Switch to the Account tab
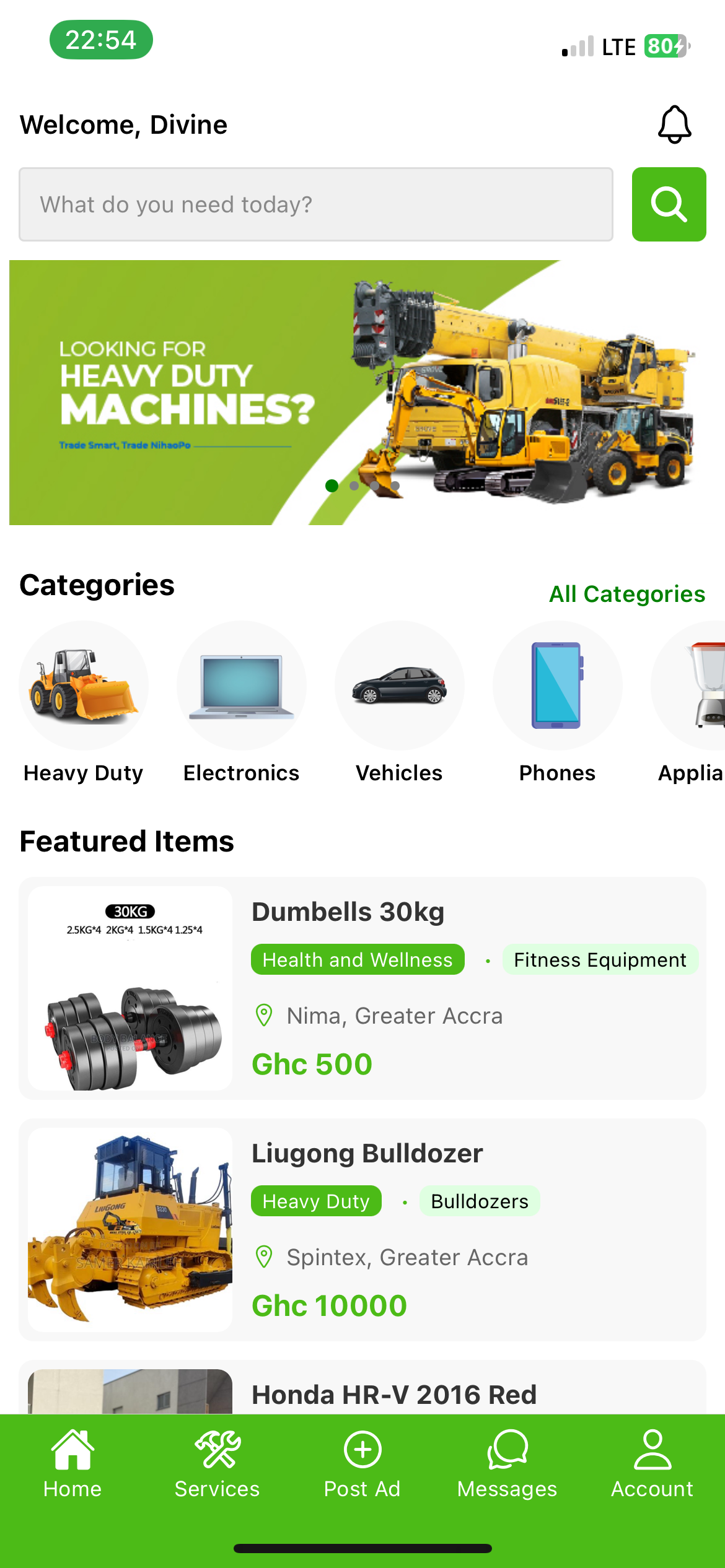The width and height of the screenshot is (725, 1568). pos(652,1463)
